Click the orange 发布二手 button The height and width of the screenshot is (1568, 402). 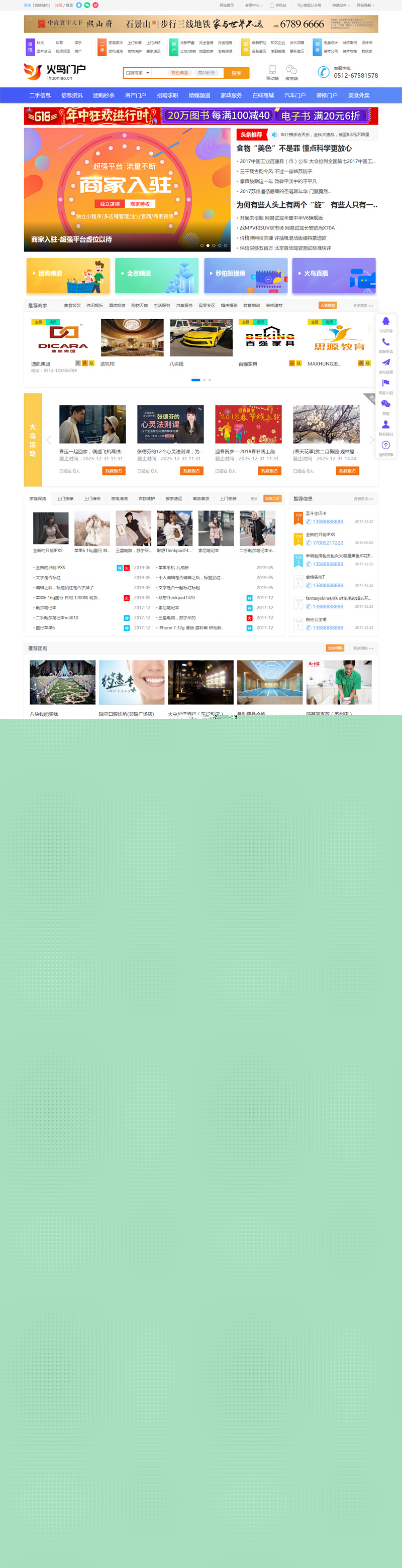[272, 498]
